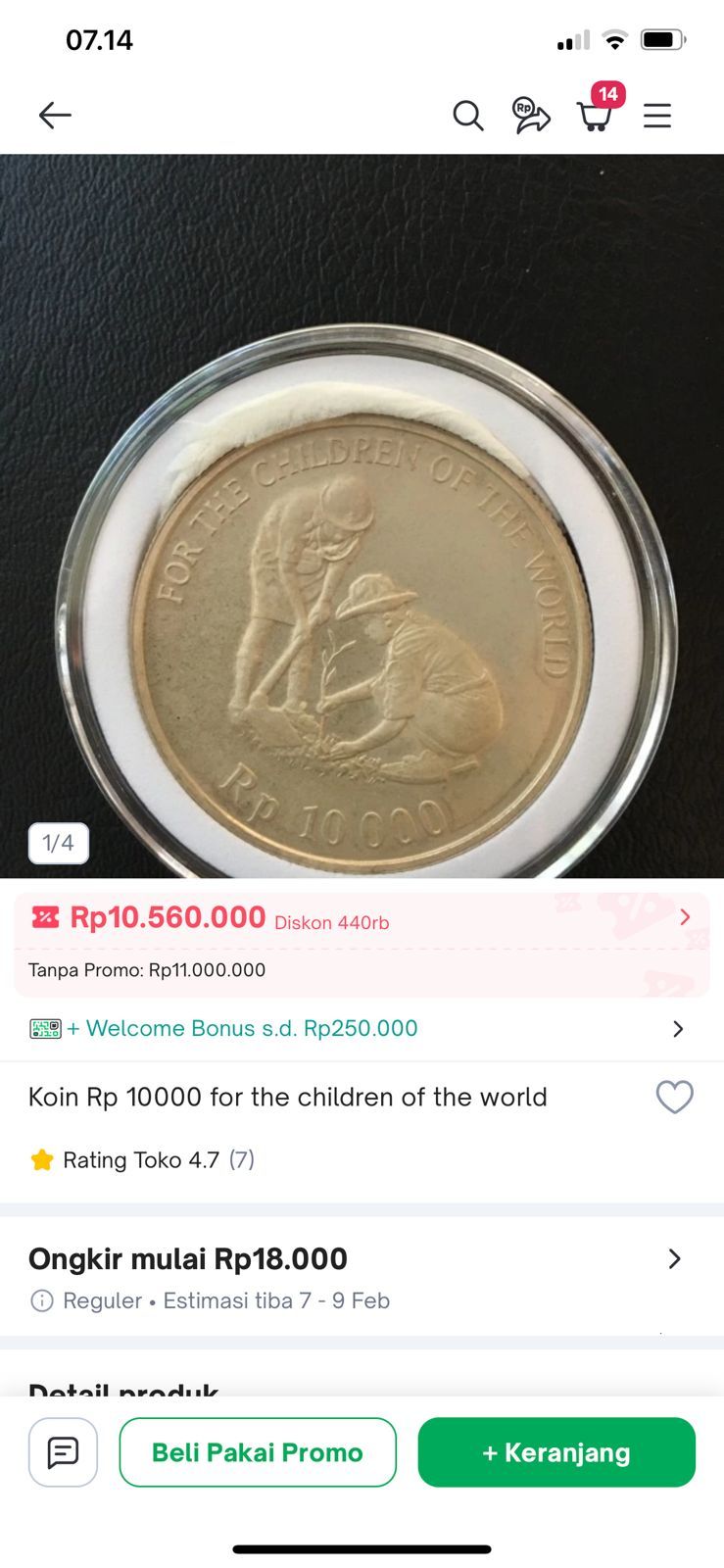724x1568 pixels.
Task: Tap the Welcome Bonus voucher icon
Action: [43, 1028]
